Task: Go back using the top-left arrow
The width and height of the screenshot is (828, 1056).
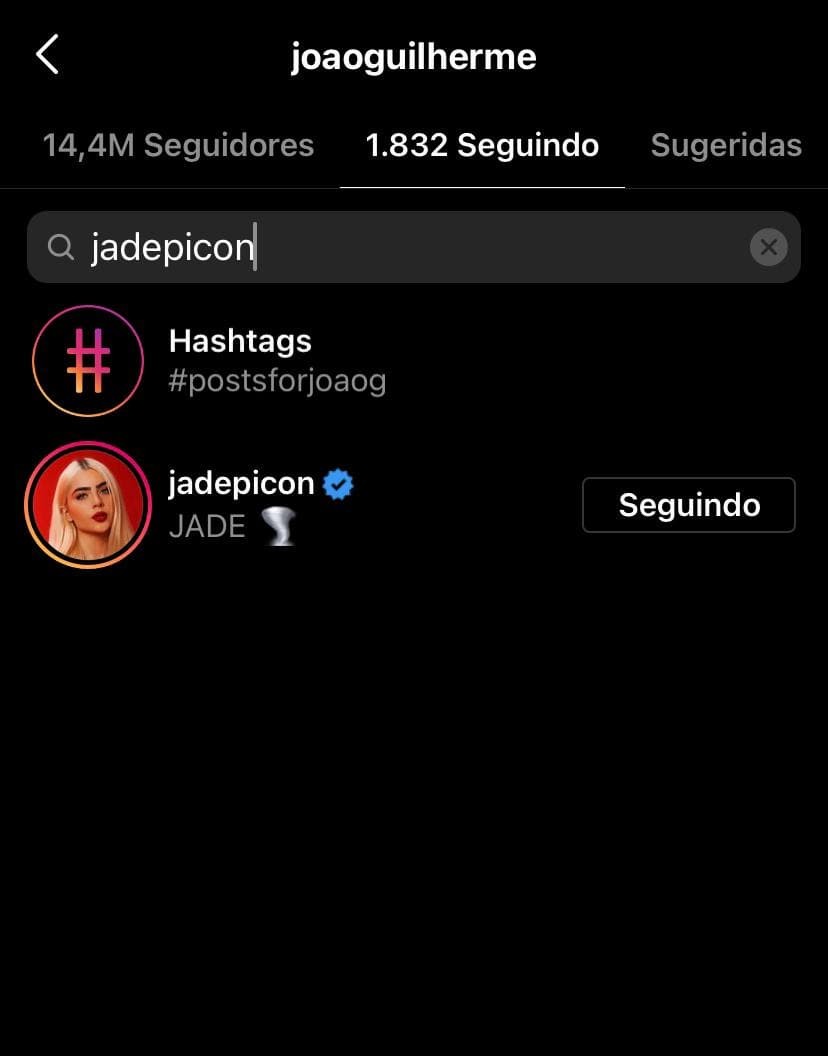Action: pos(47,55)
